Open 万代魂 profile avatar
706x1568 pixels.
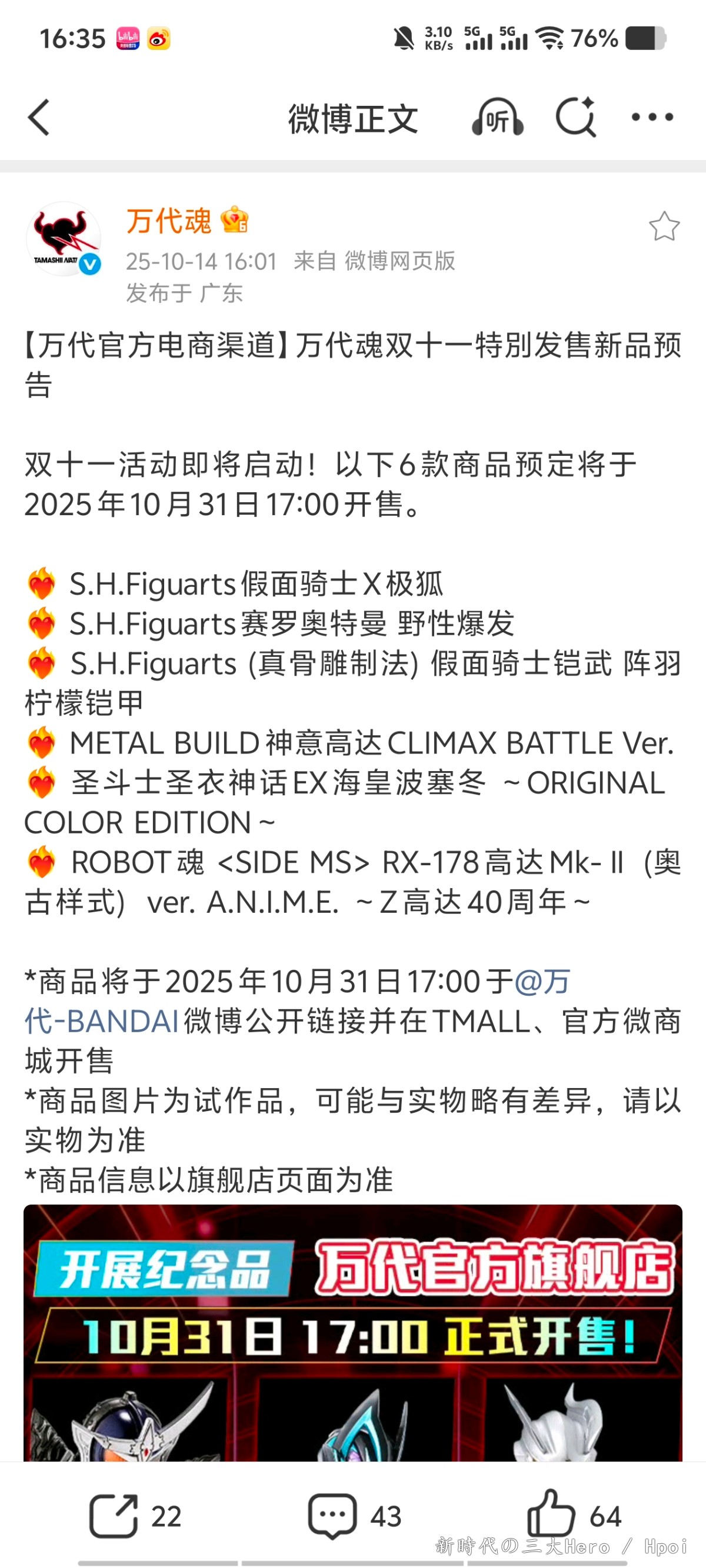[64, 239]
